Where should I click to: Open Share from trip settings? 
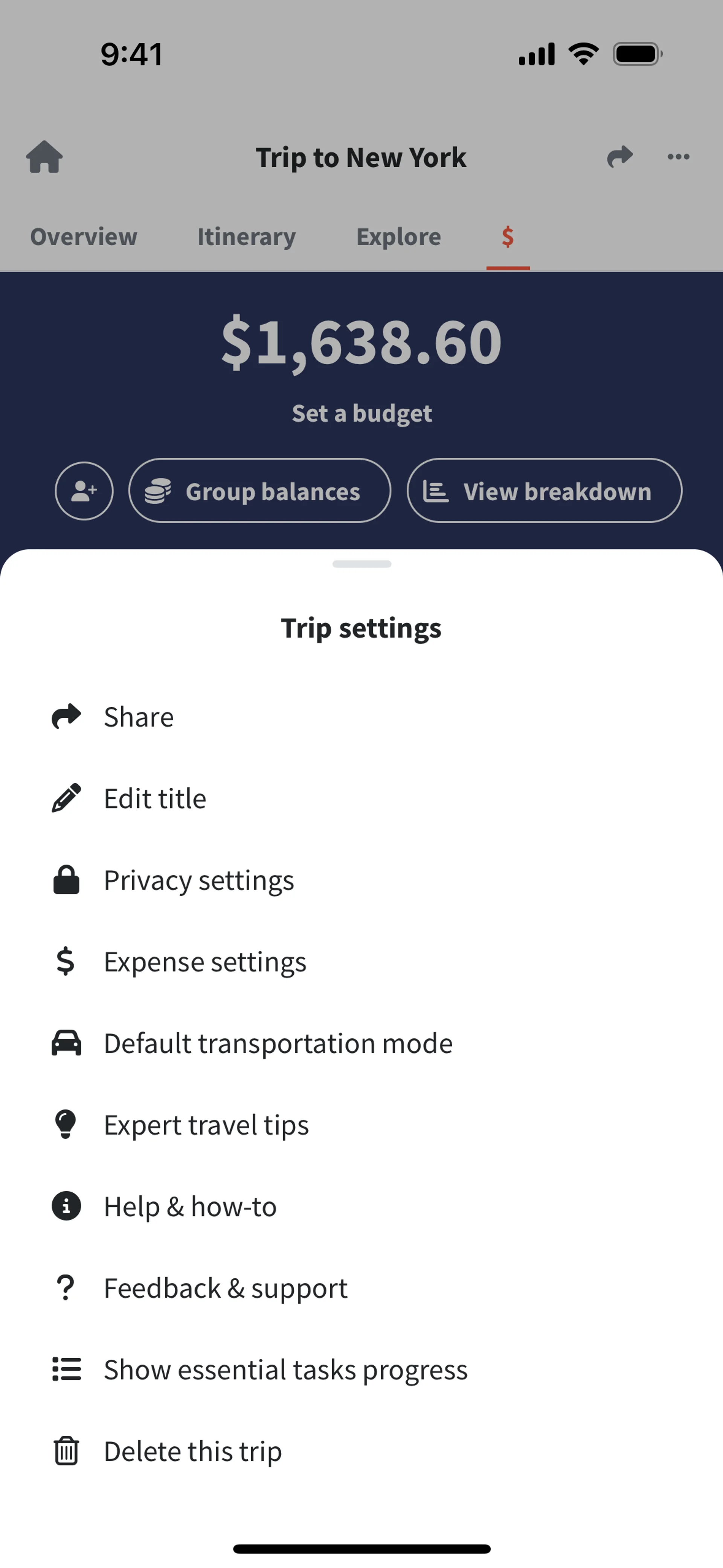(x=139, y=717)
